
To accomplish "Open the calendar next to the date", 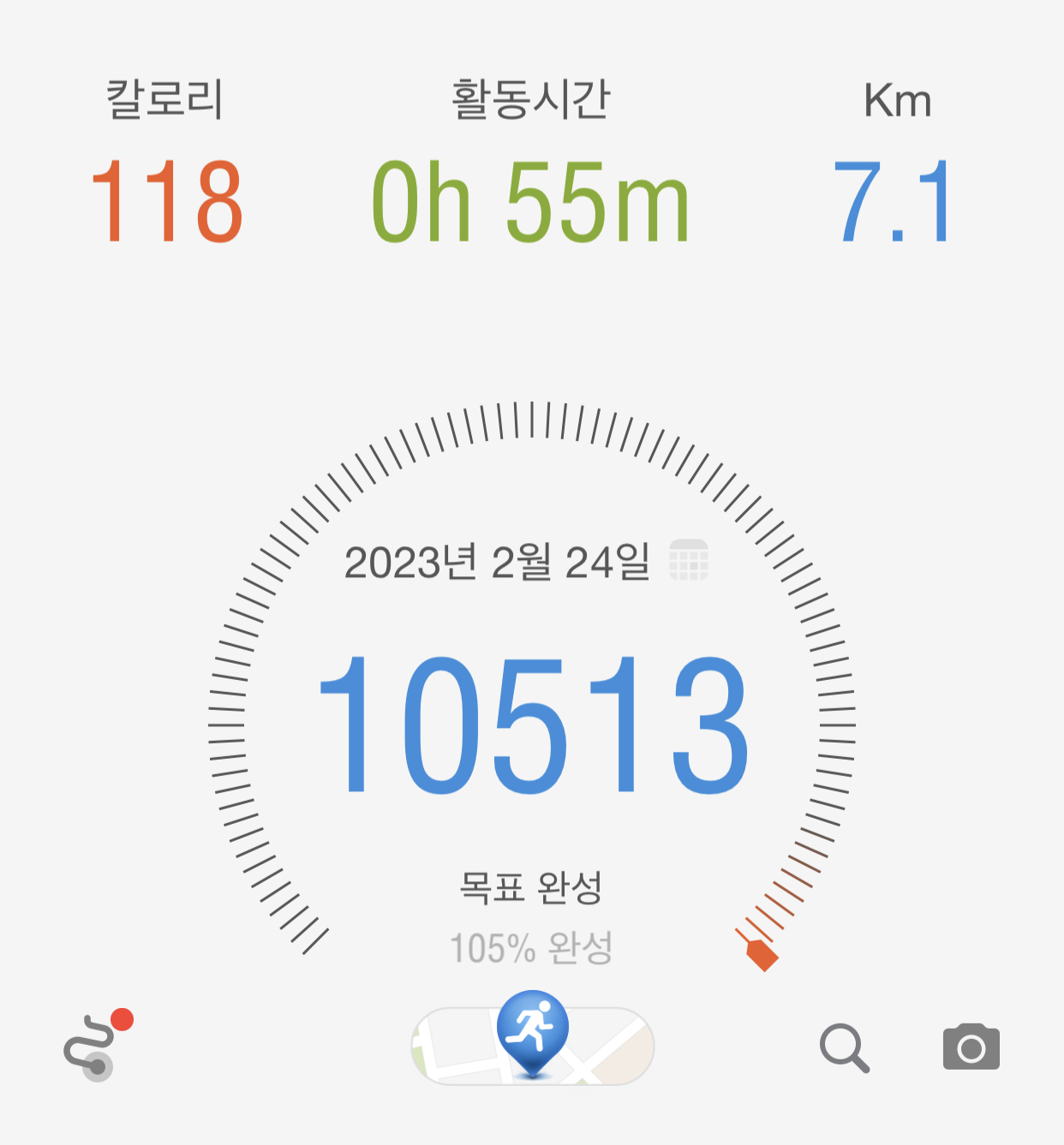I will coord(688,560).
